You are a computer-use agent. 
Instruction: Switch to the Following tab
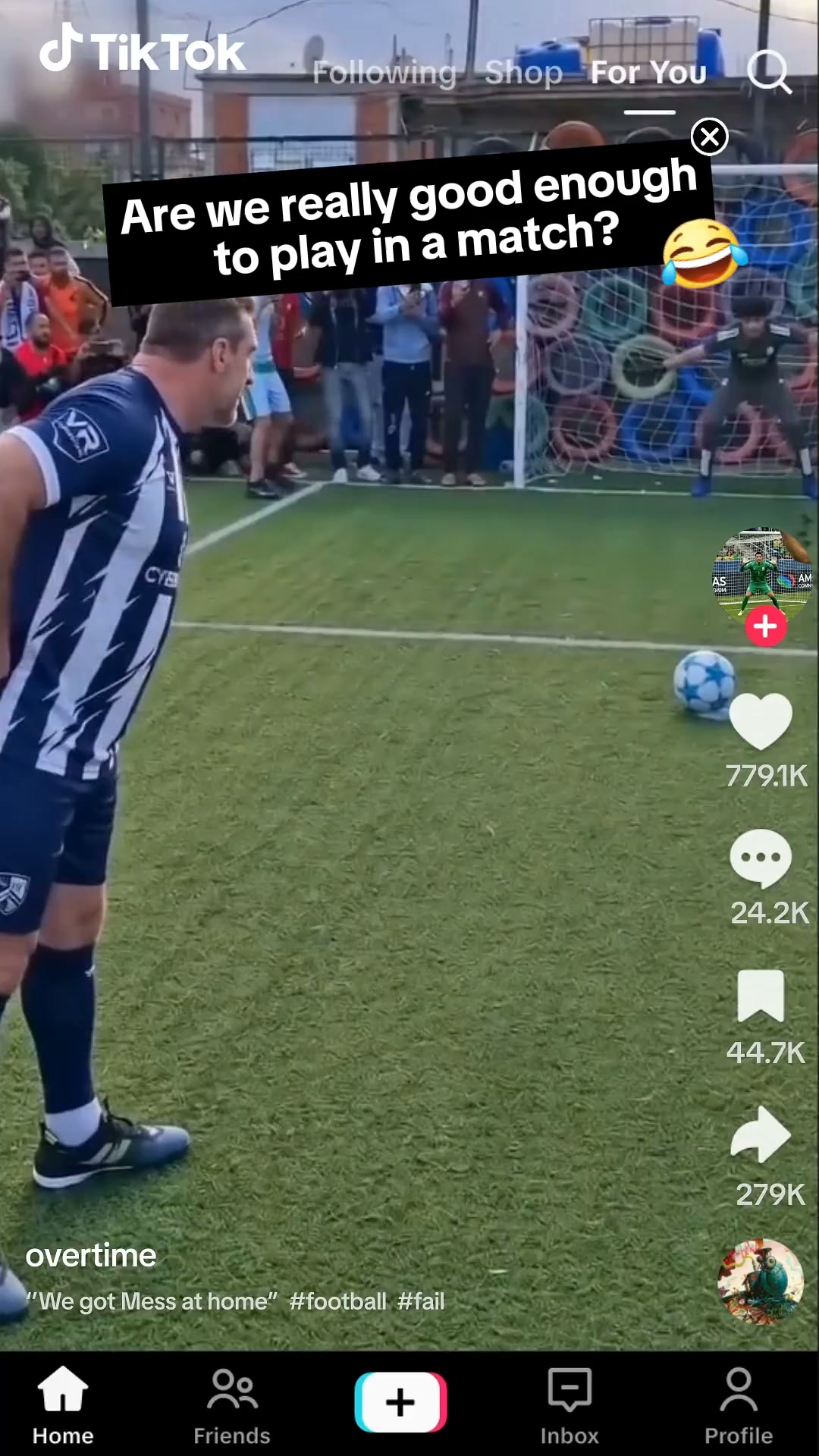(x=384, y=73)
